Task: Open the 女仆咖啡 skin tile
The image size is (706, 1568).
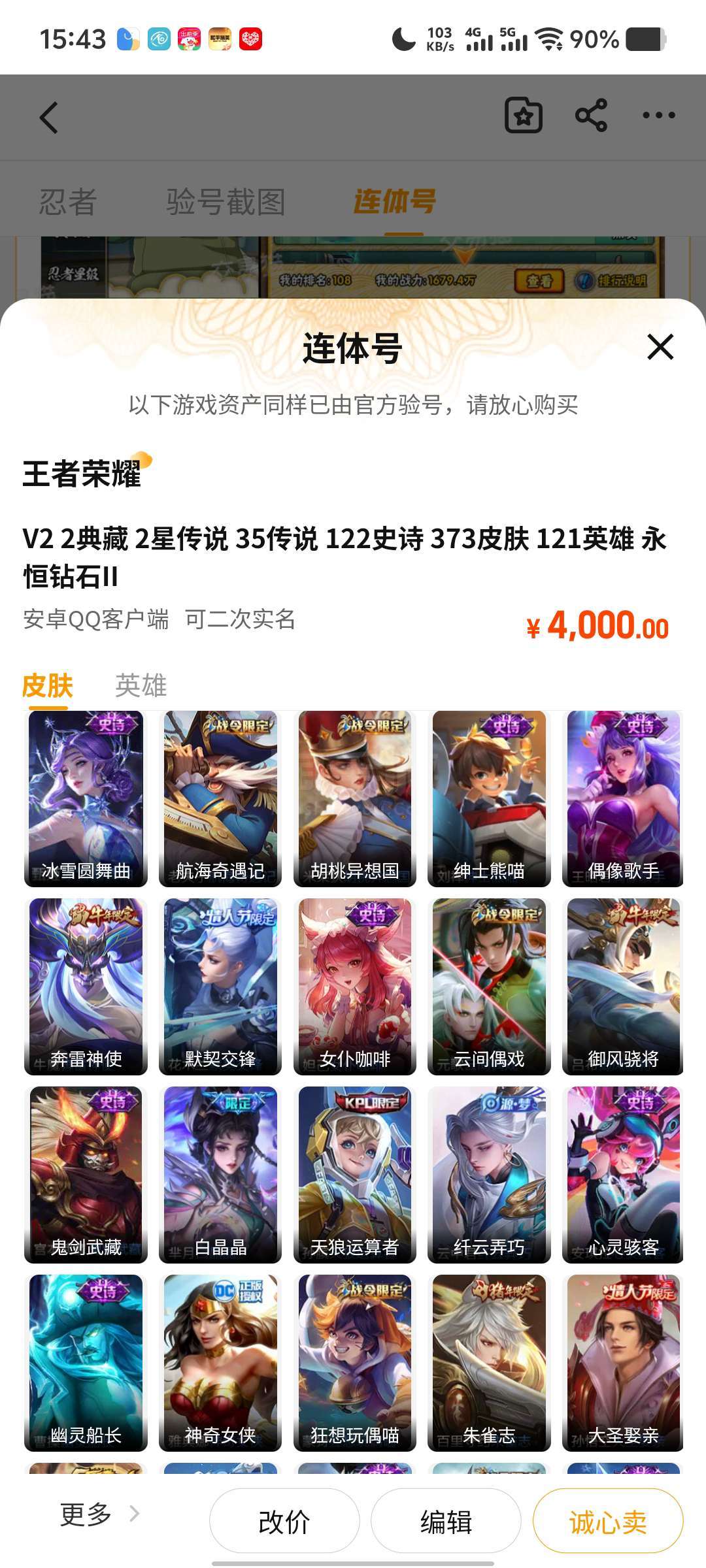Action: [x=355, y=987]
